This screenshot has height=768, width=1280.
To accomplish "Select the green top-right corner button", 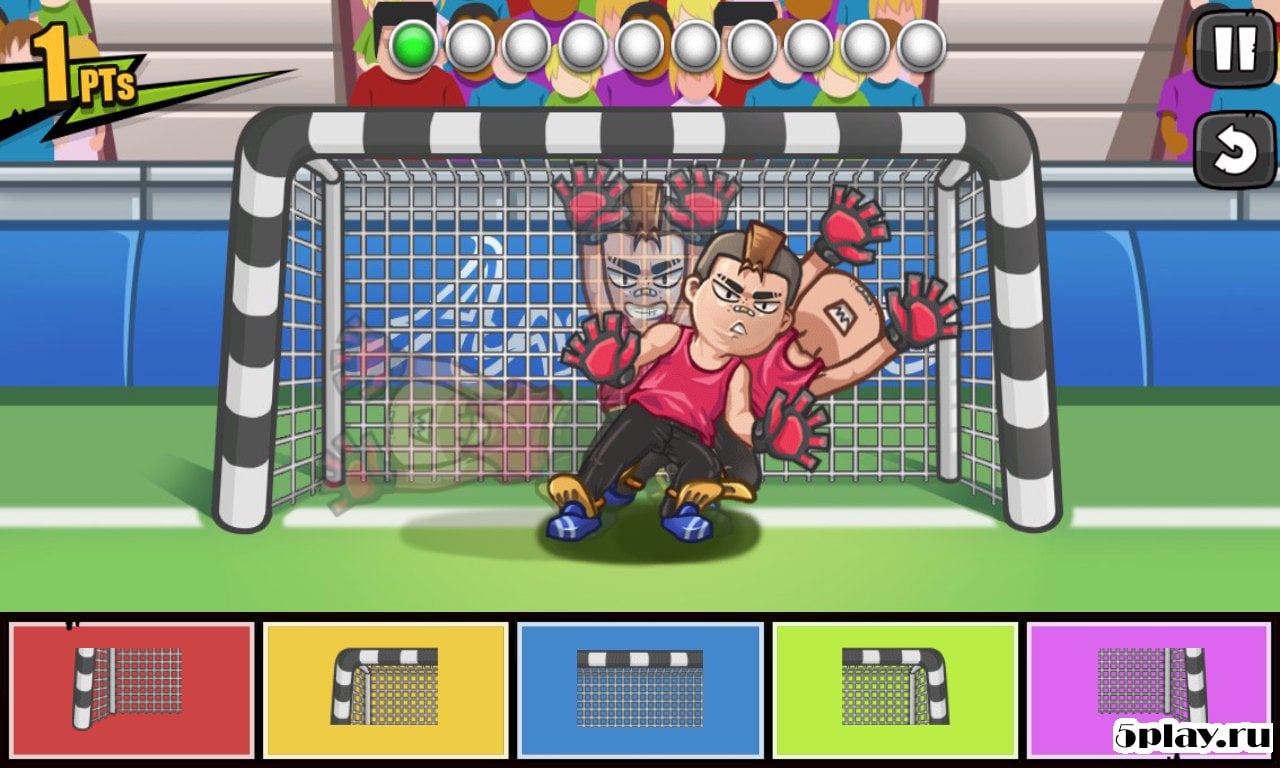I will tap(895, 690).
